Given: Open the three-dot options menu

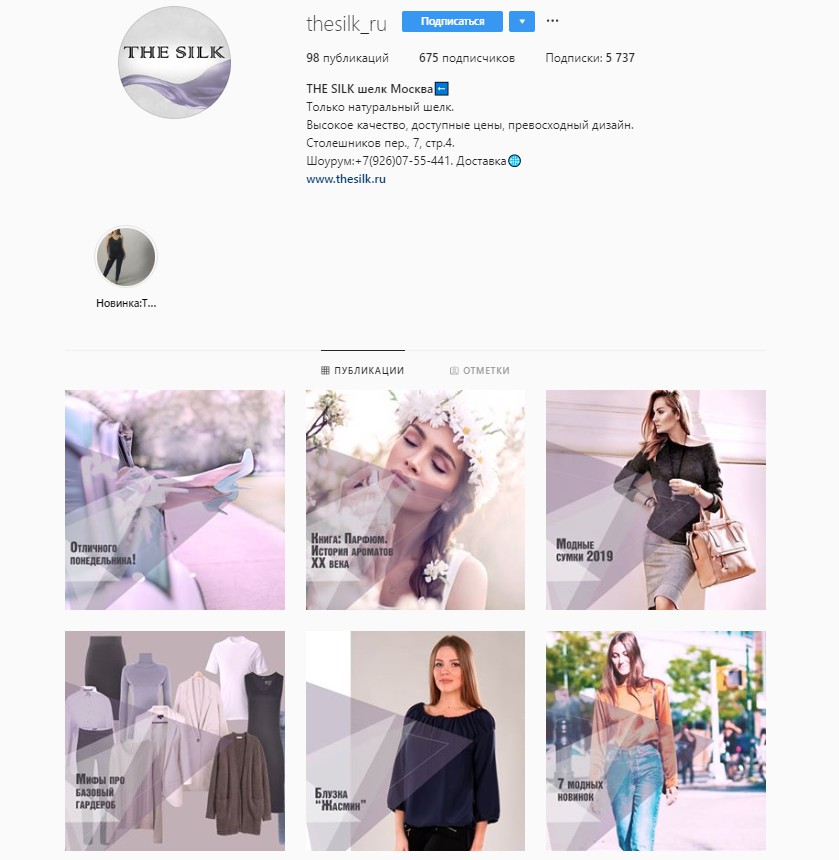Looking at the screenshot, I should (x=552, y=21).
